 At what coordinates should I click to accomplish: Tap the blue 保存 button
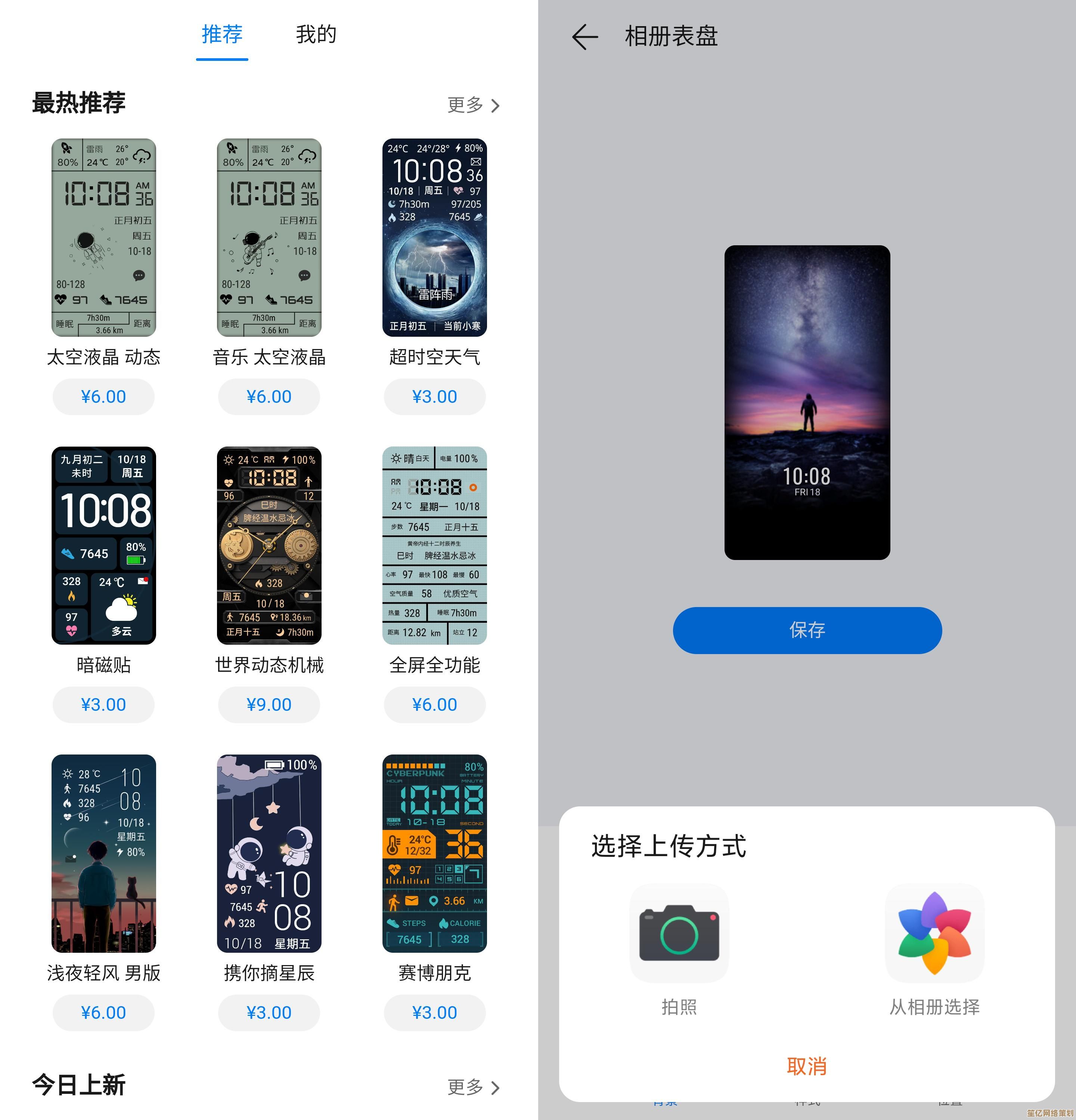[807, 630]
